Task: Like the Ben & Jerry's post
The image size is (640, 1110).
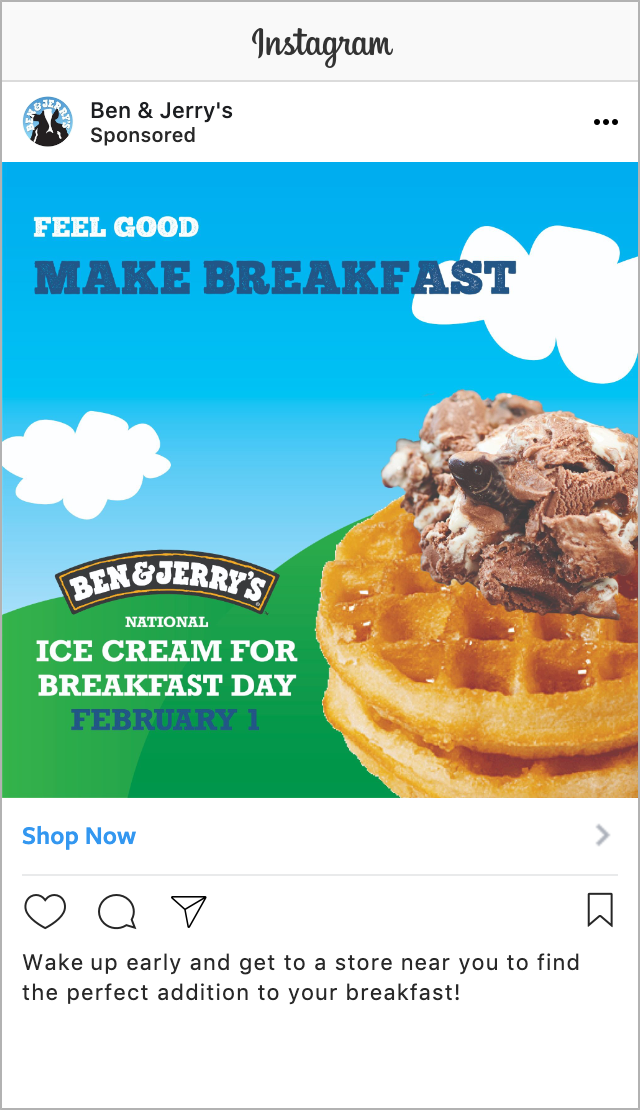Action: 45,911
